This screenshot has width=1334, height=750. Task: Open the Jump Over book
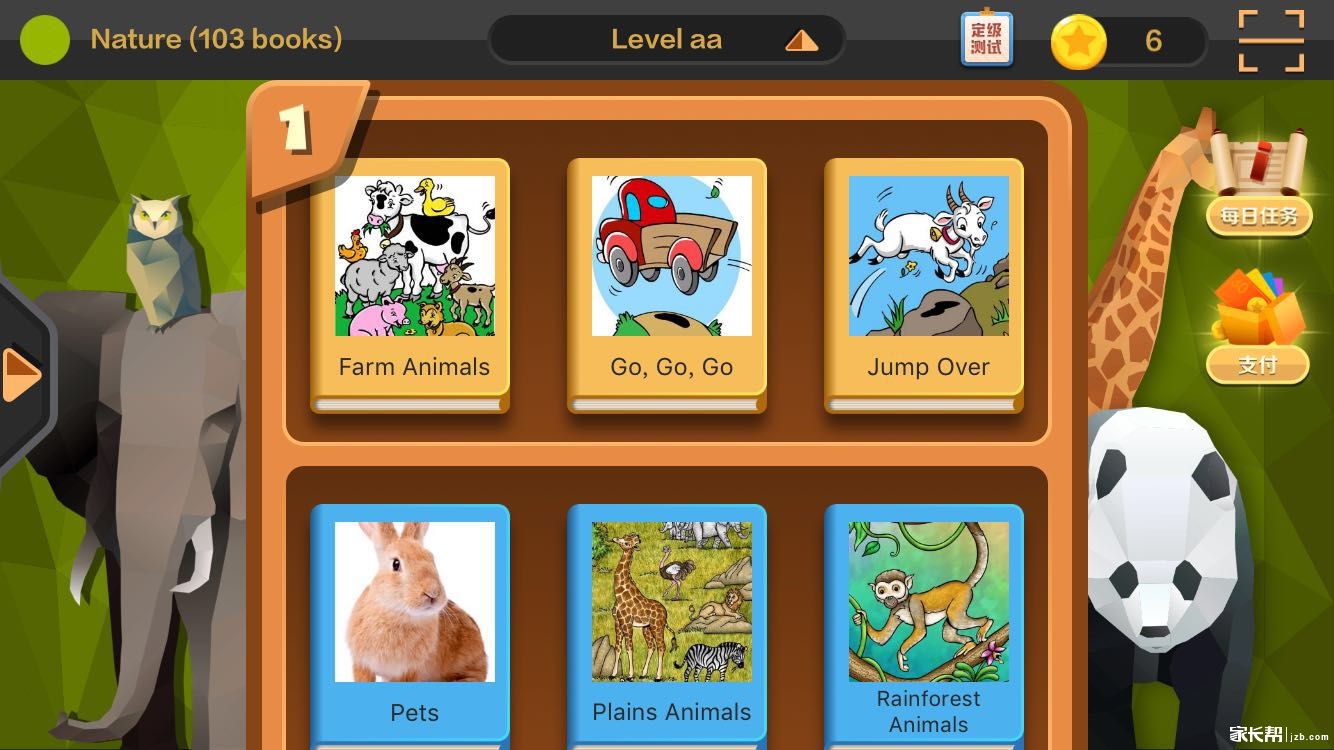click(927, 284)
